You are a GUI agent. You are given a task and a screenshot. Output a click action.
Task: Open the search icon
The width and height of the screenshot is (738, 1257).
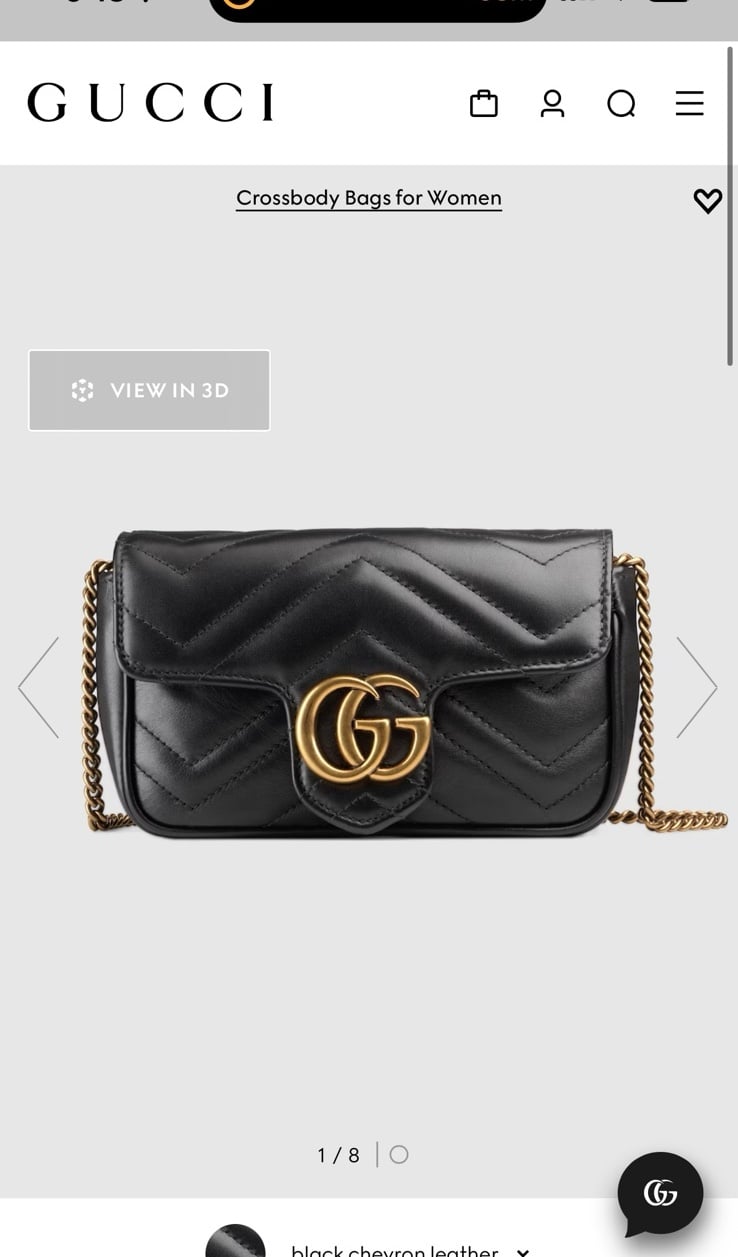point(621,103)
